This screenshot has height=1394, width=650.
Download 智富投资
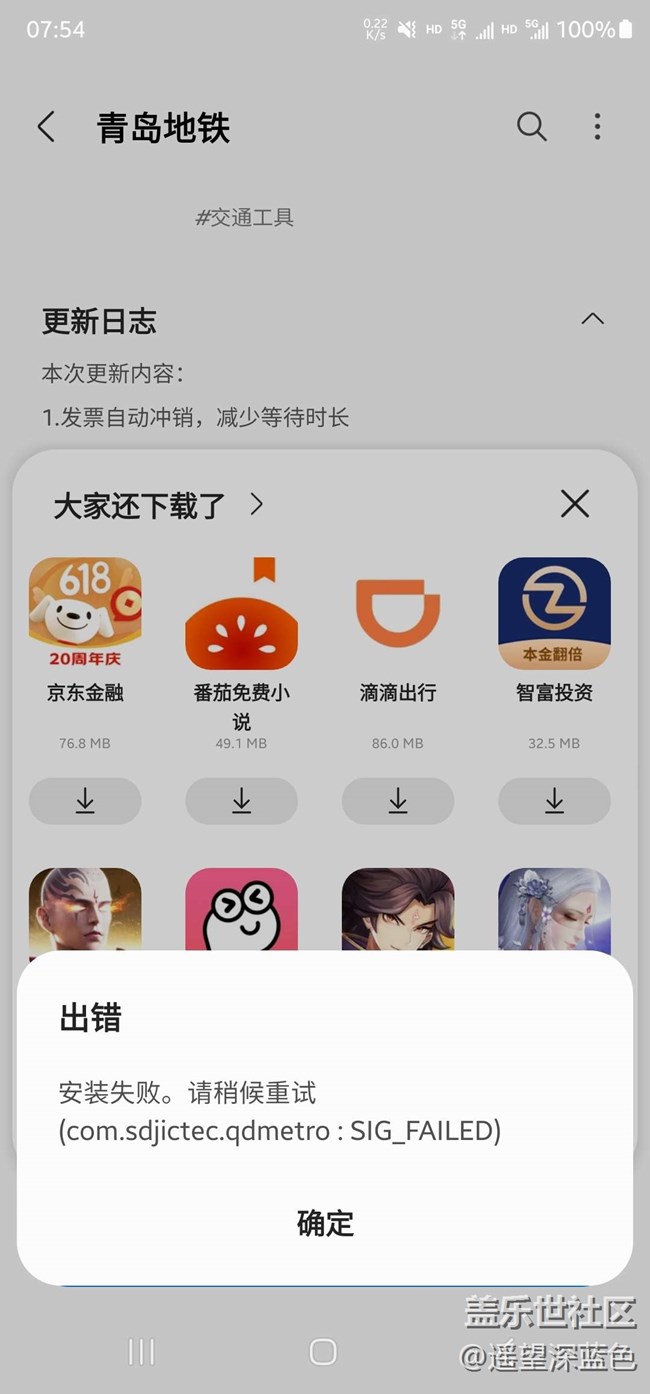point(554,800)
